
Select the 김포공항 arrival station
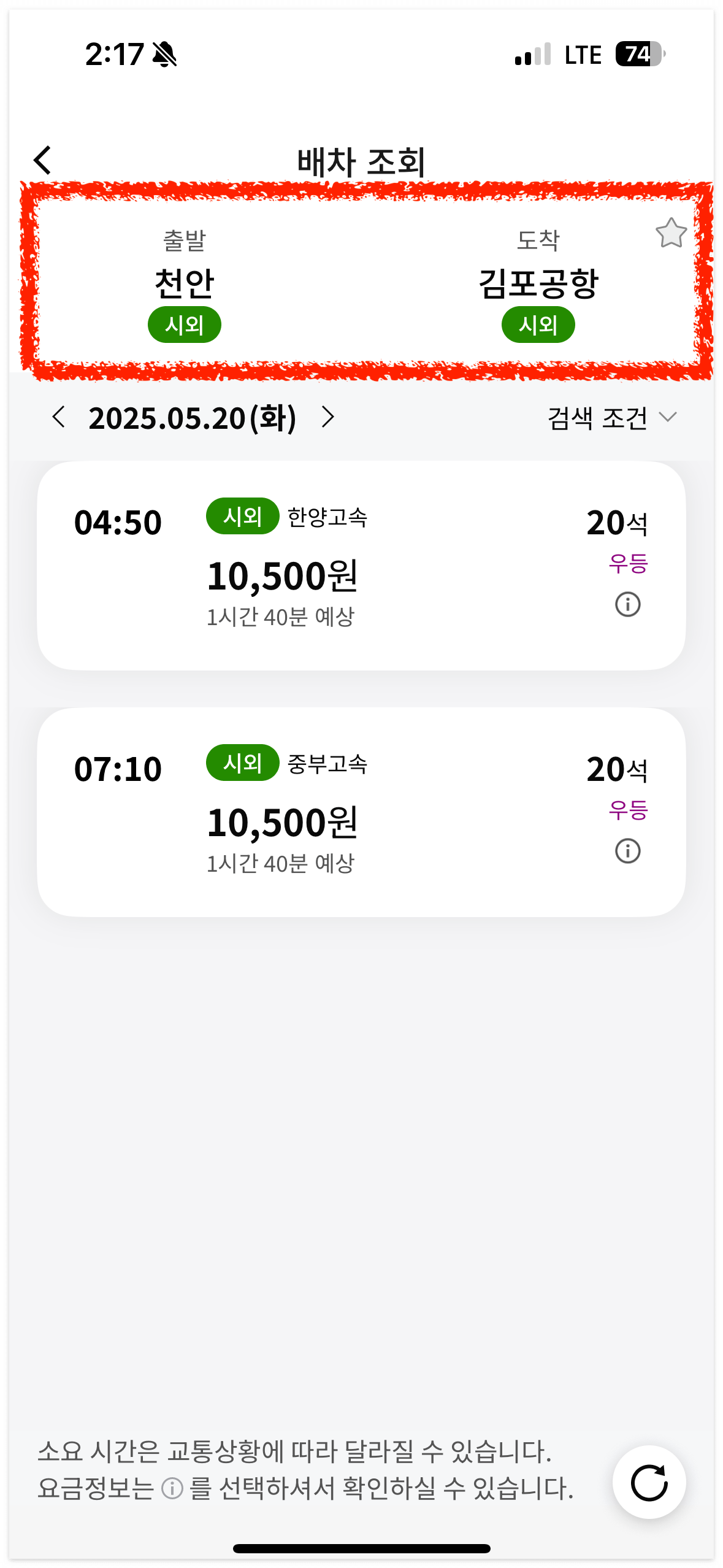pyautogui.click(x=538, y=284)
